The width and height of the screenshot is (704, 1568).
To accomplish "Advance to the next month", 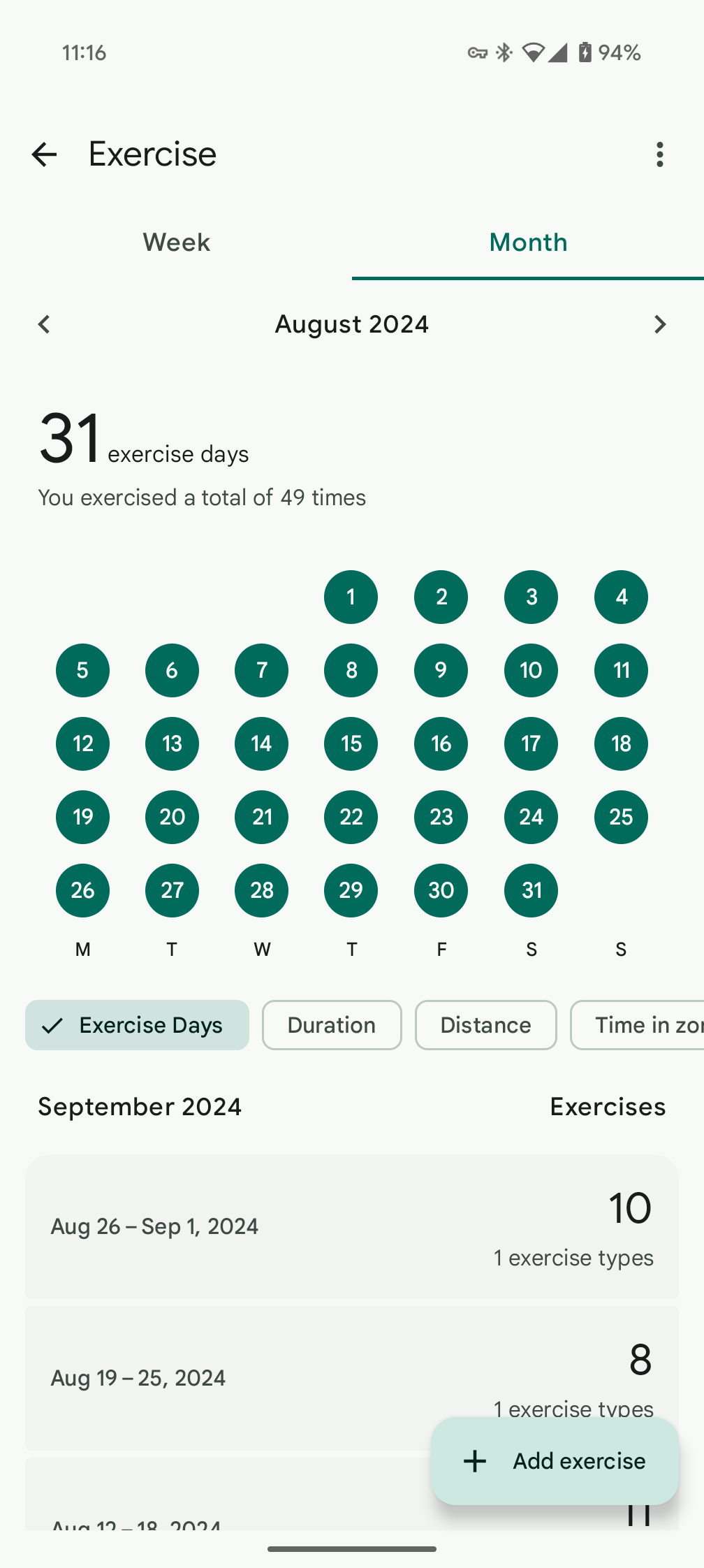I will pyautogui.click(x=659, y=324).
